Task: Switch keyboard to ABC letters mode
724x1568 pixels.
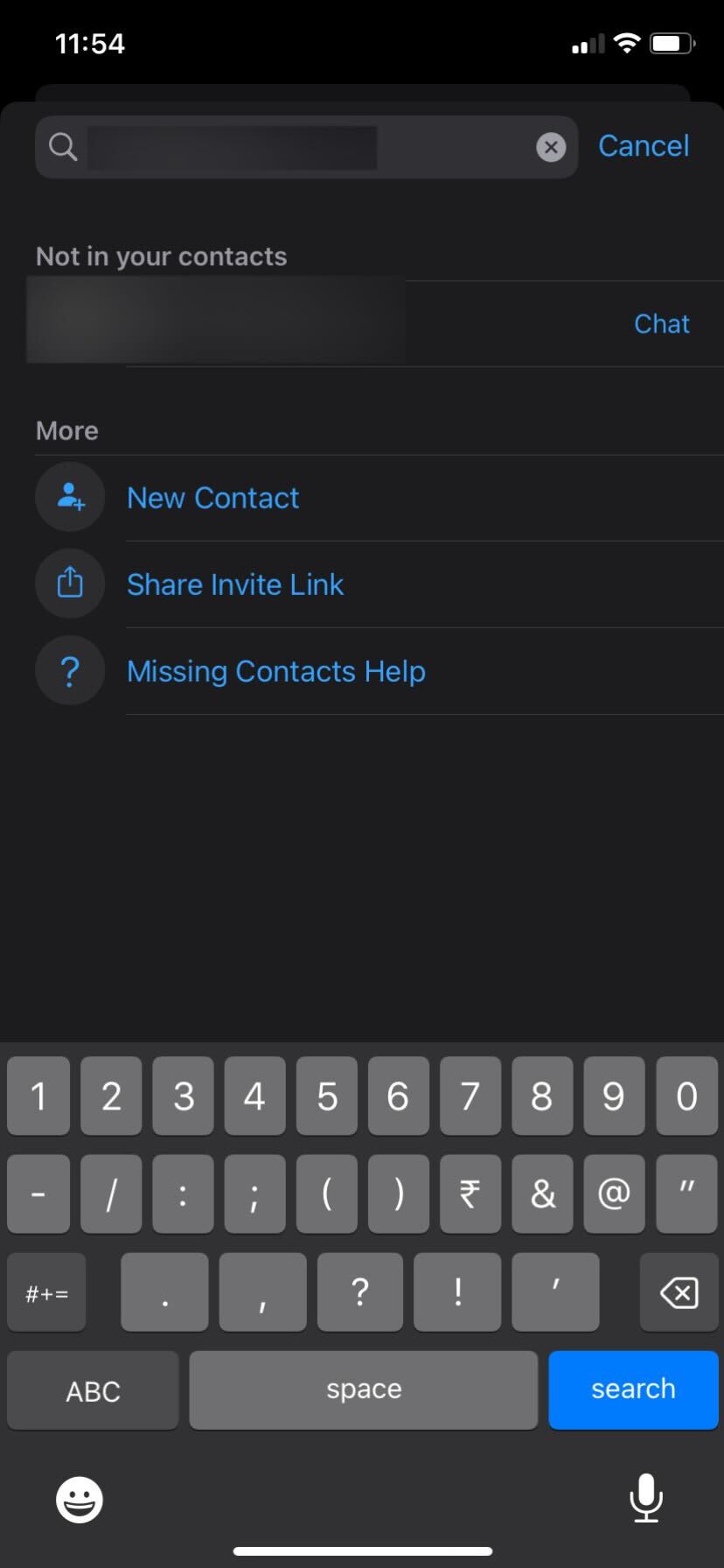Action: point(92,1389)
